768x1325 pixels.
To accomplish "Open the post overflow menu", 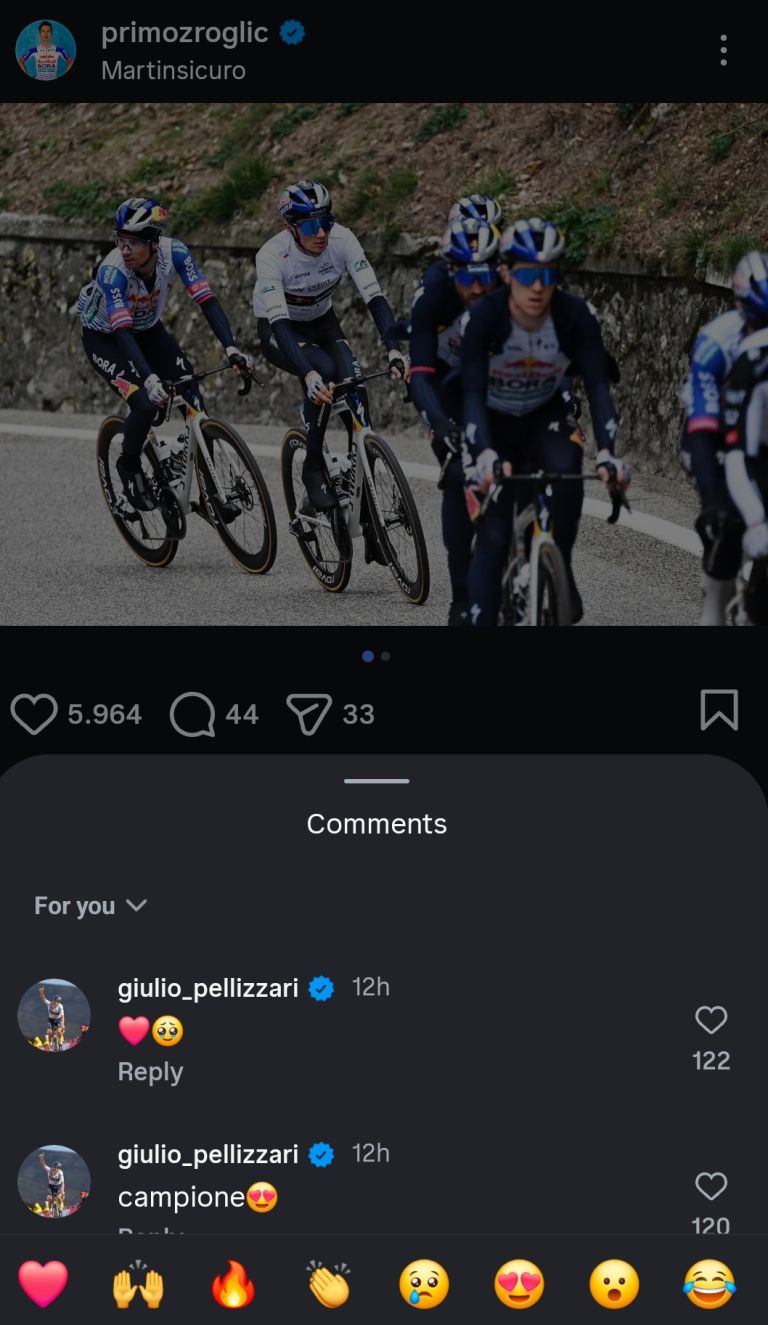I will coord(723,50).
